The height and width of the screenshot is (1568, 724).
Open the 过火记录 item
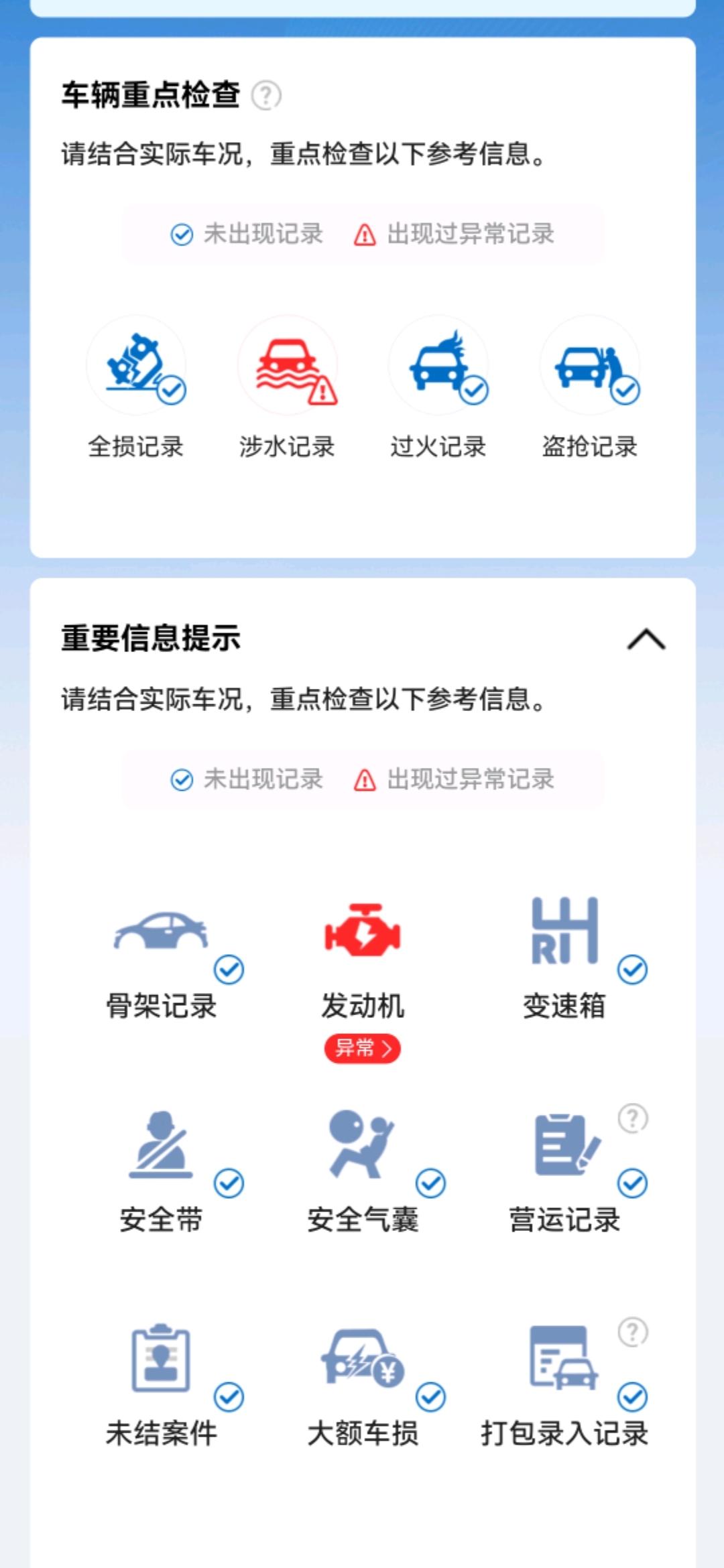click(x=438, y=389)
